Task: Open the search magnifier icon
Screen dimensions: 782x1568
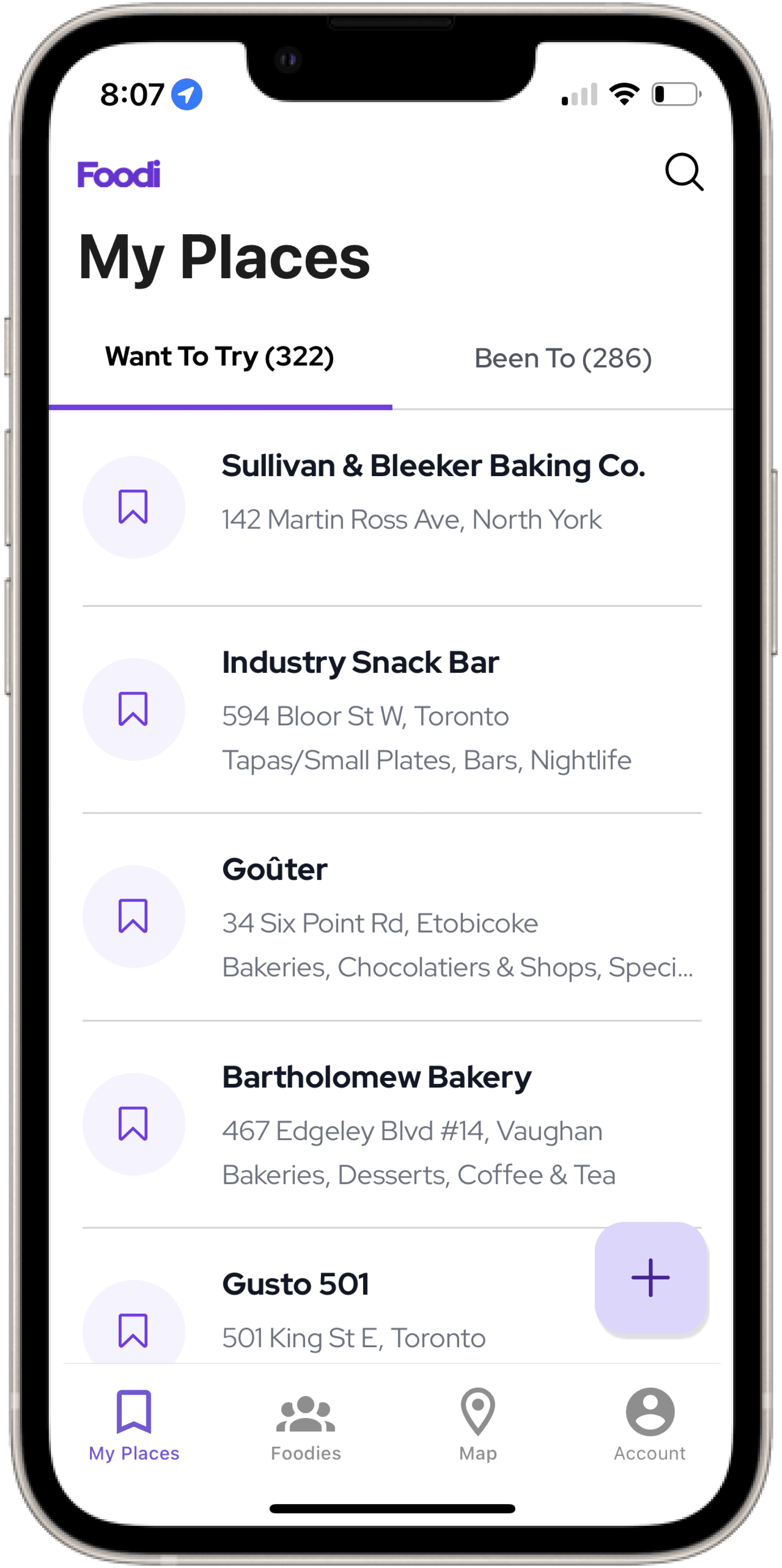Action: (x=684, y=172)
